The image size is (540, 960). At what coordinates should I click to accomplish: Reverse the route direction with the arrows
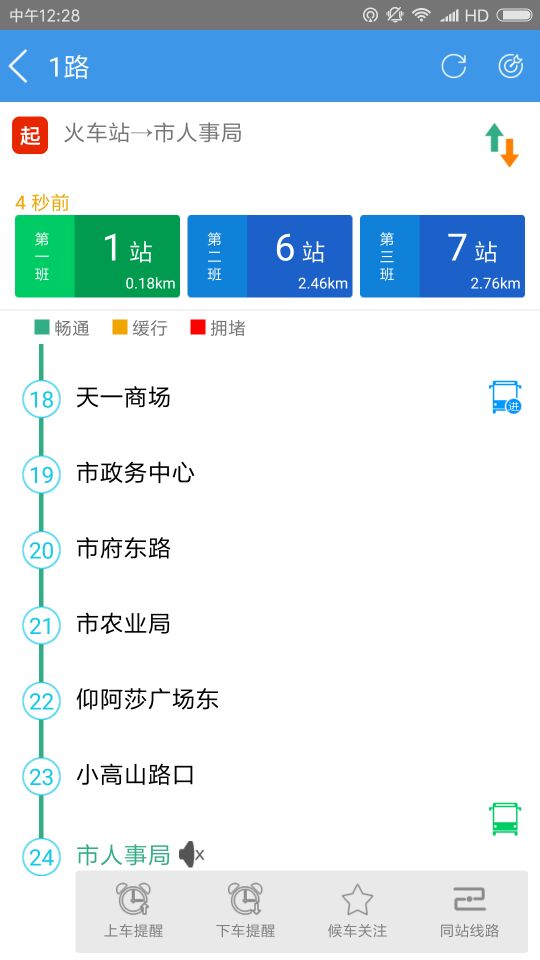[x=502, y=144]
